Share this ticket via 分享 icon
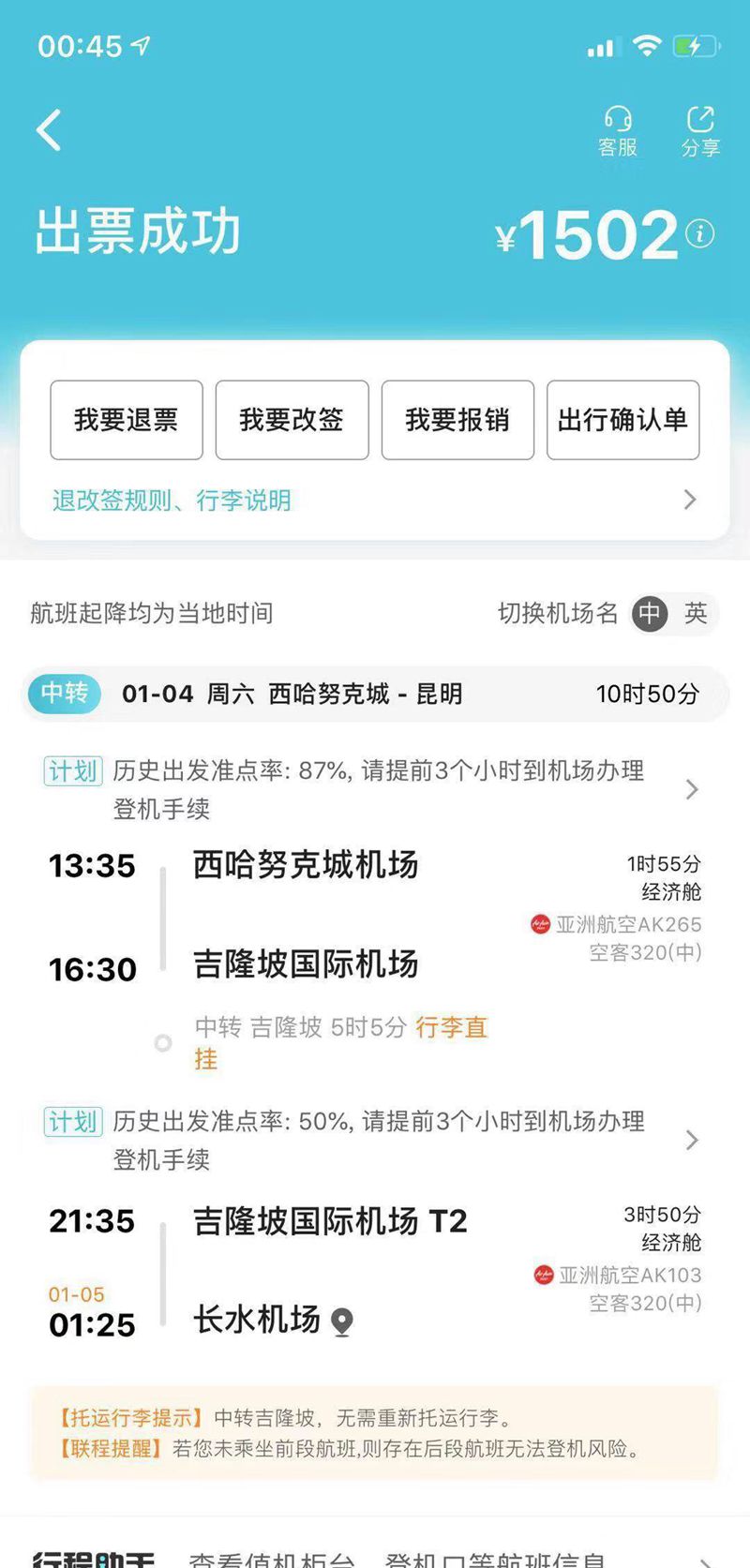 tap(700, 131)
